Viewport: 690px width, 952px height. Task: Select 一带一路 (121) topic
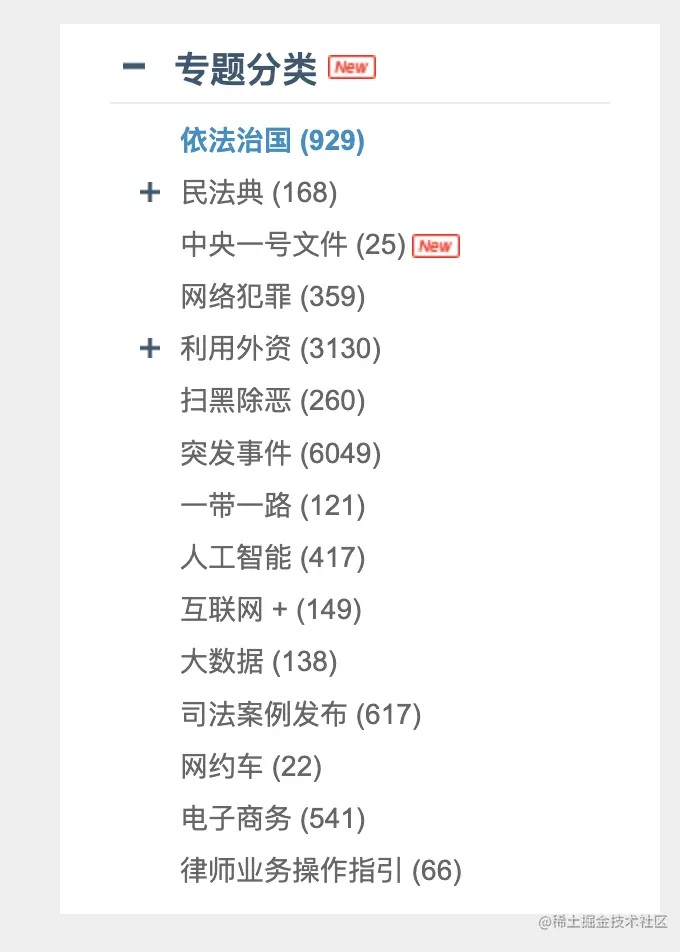pyautogui.click(x=272, y=506)
